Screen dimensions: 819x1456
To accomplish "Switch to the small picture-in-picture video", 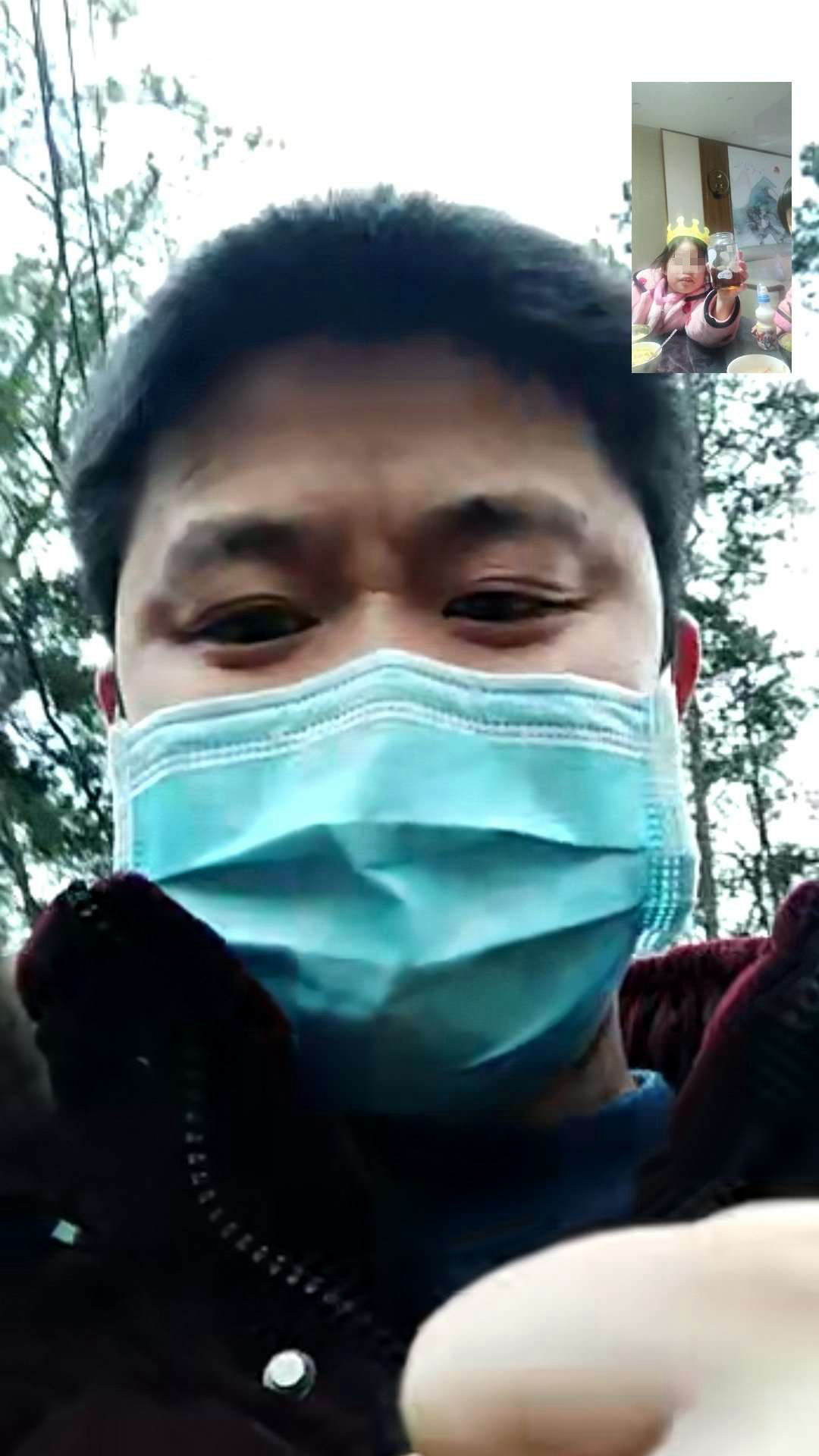I will click(x=711, y=227).
